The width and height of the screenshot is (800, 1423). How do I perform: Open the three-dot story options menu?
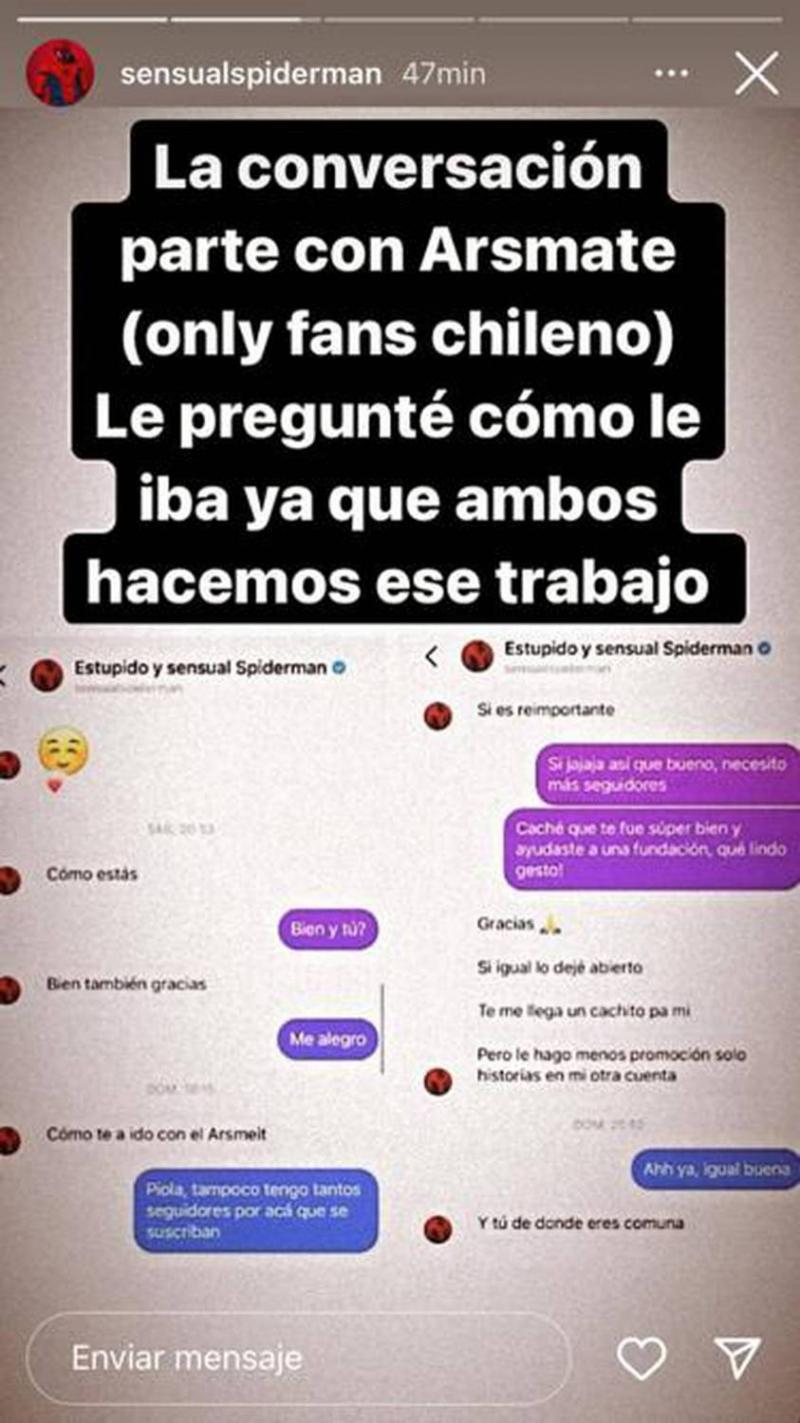[x=670, y=74]
